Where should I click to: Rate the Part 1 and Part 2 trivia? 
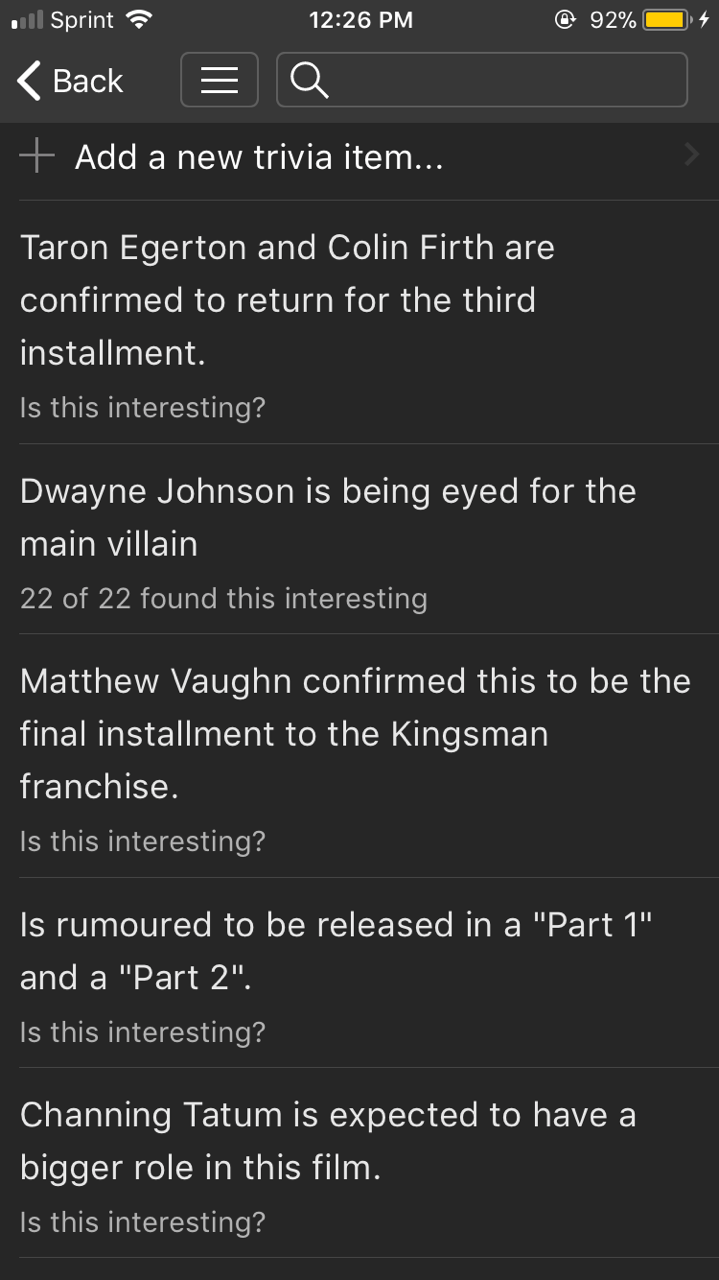(x=143, y=1032)
